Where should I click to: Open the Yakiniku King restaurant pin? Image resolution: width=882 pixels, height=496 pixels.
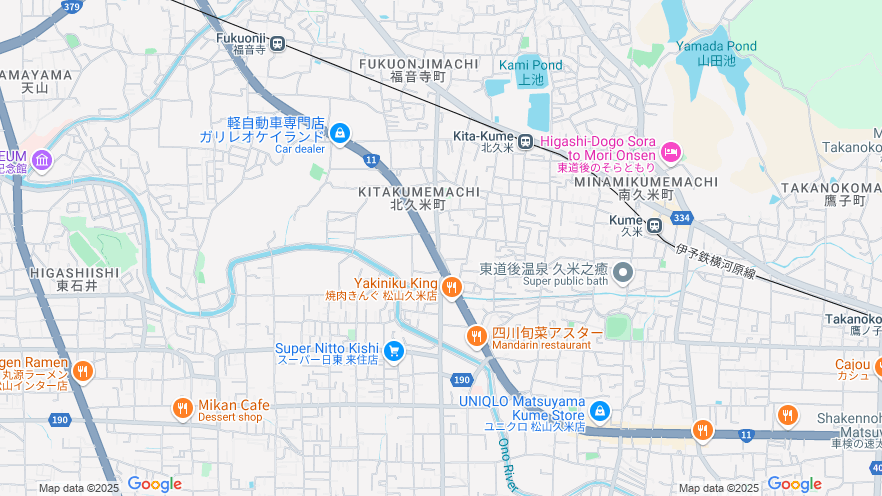coord(452,289)
